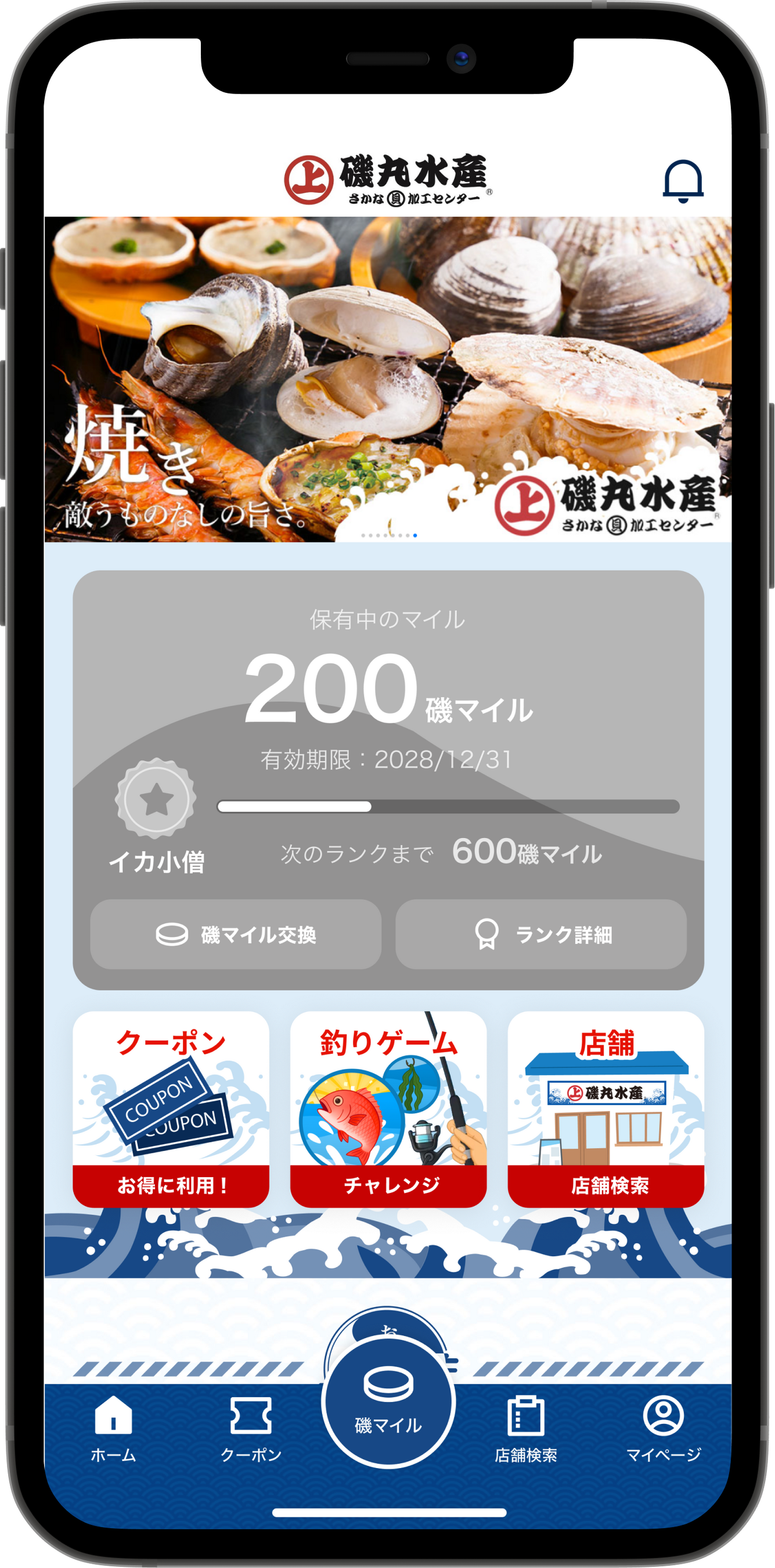Tap the 磯マイル交換 button
775x1568 pixels.
click(x=236, y=934)
